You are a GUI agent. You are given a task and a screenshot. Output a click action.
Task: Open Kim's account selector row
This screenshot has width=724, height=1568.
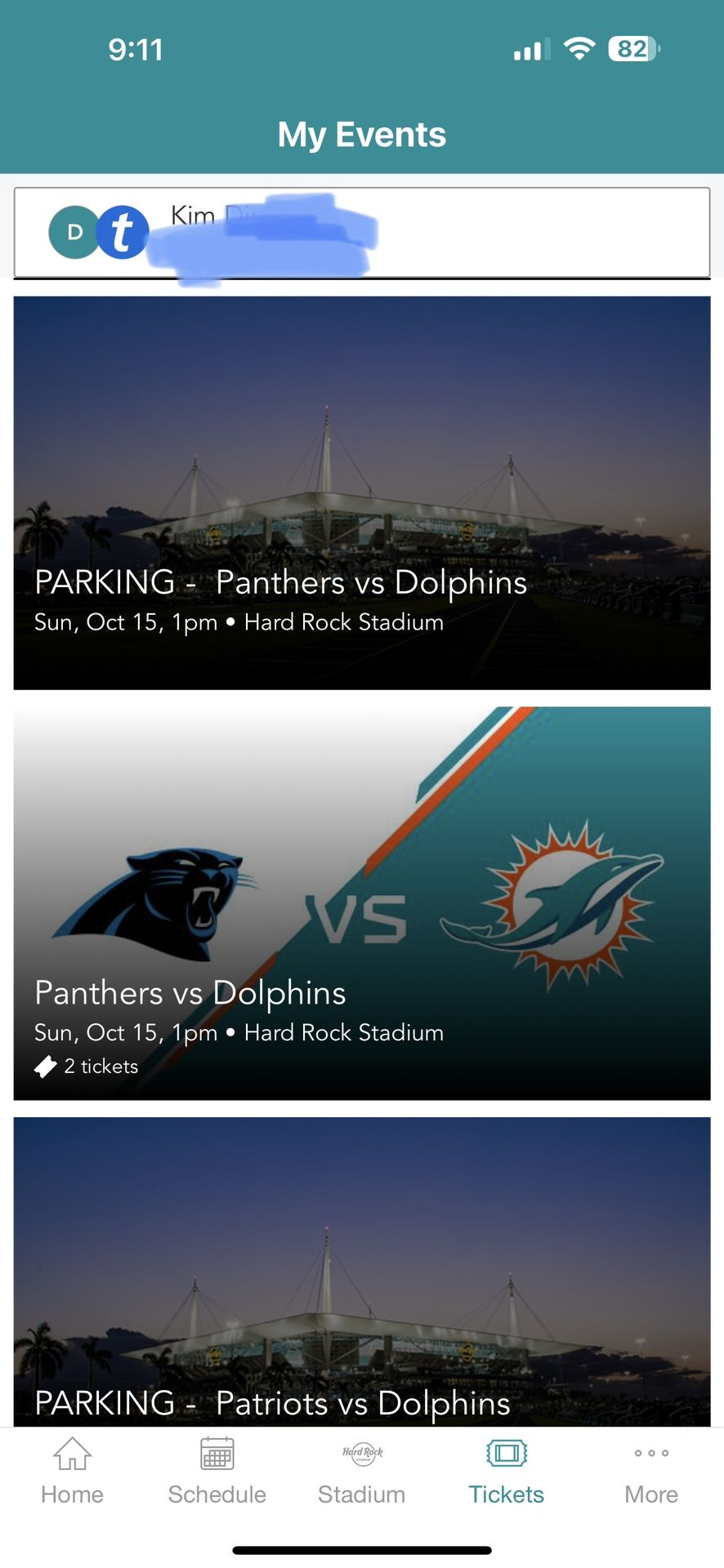[361, 233]
